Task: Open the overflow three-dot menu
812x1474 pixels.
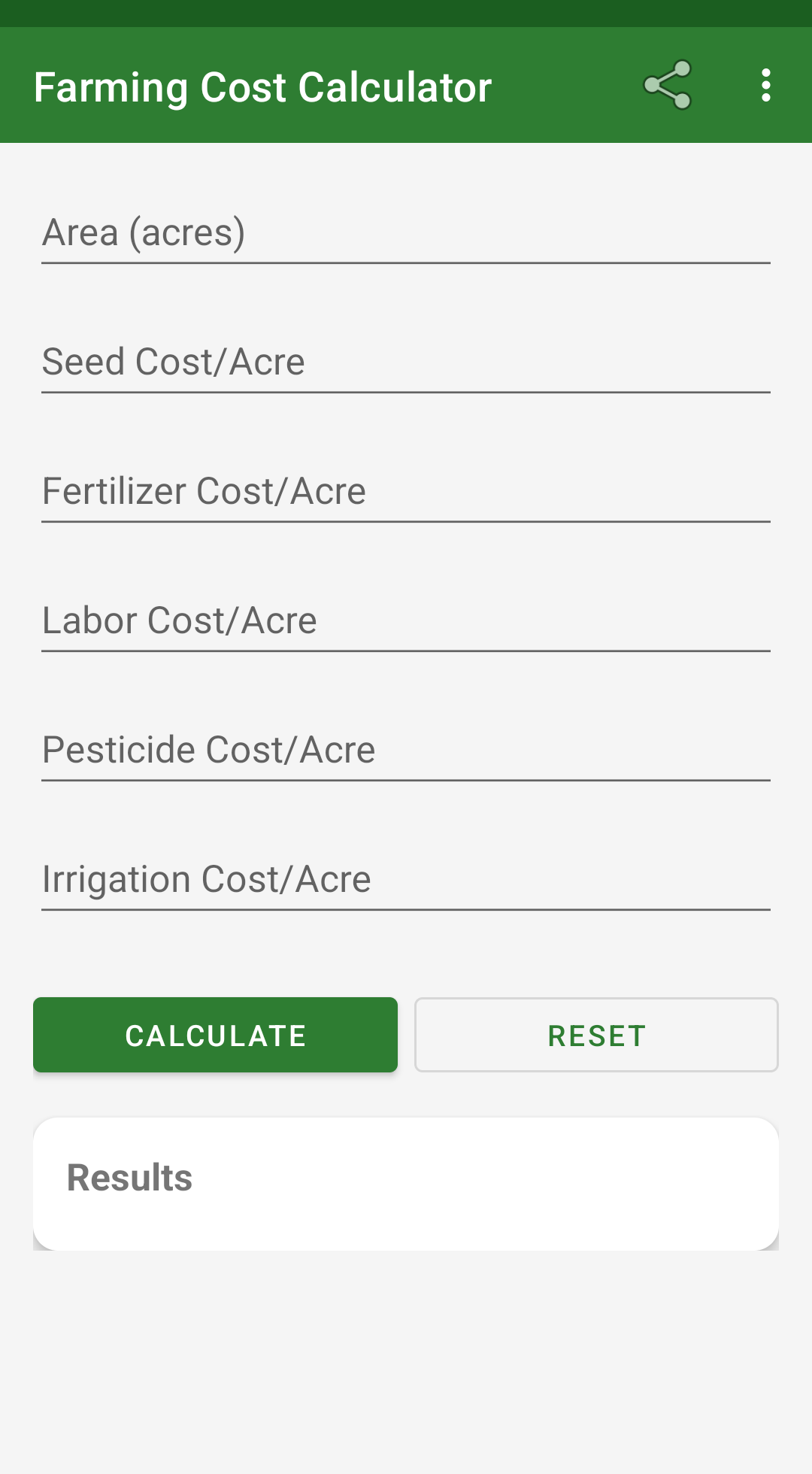Action: click(765, 85)
